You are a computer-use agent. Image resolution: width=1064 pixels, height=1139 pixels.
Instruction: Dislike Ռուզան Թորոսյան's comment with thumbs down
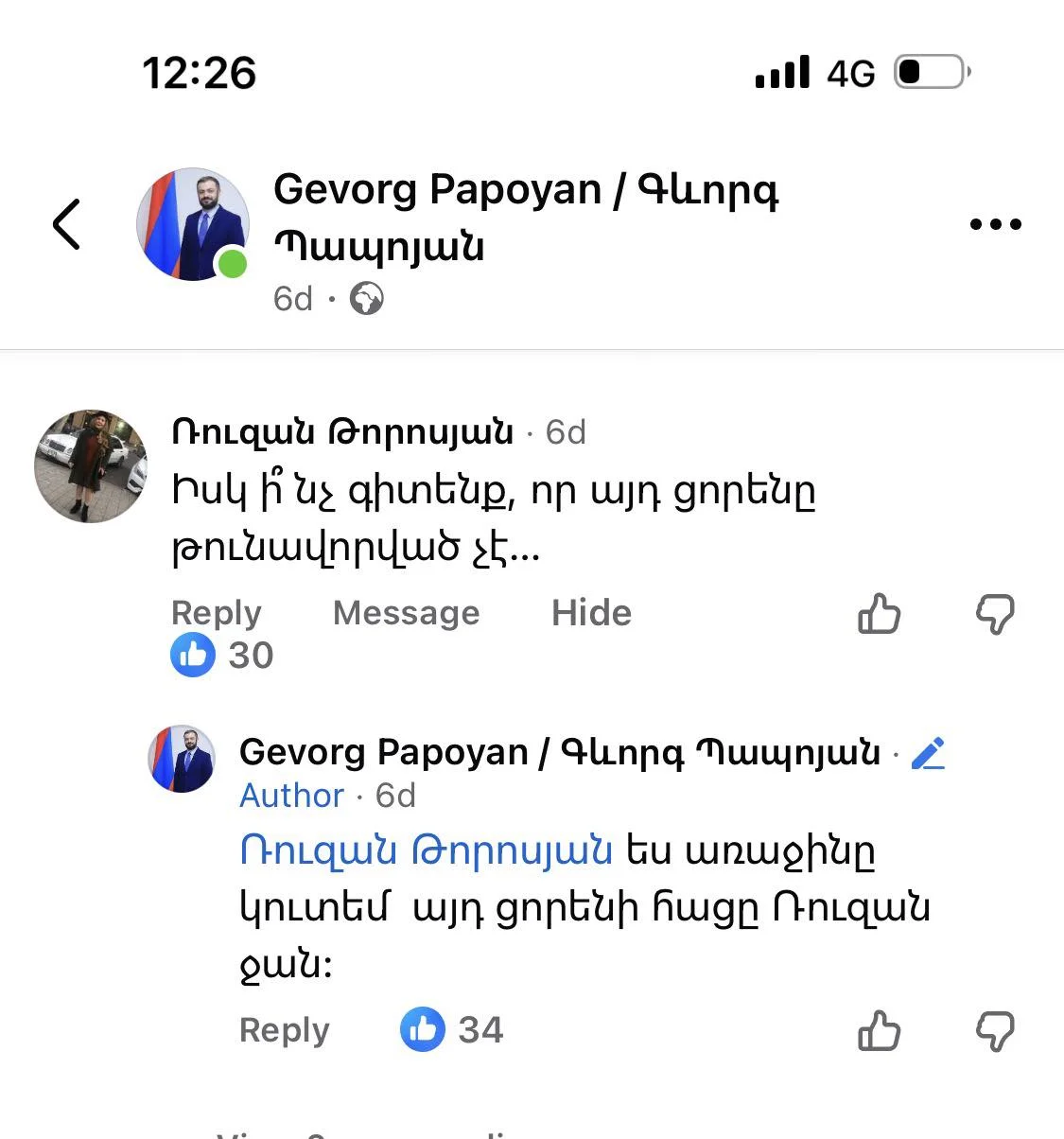point(995,614)
